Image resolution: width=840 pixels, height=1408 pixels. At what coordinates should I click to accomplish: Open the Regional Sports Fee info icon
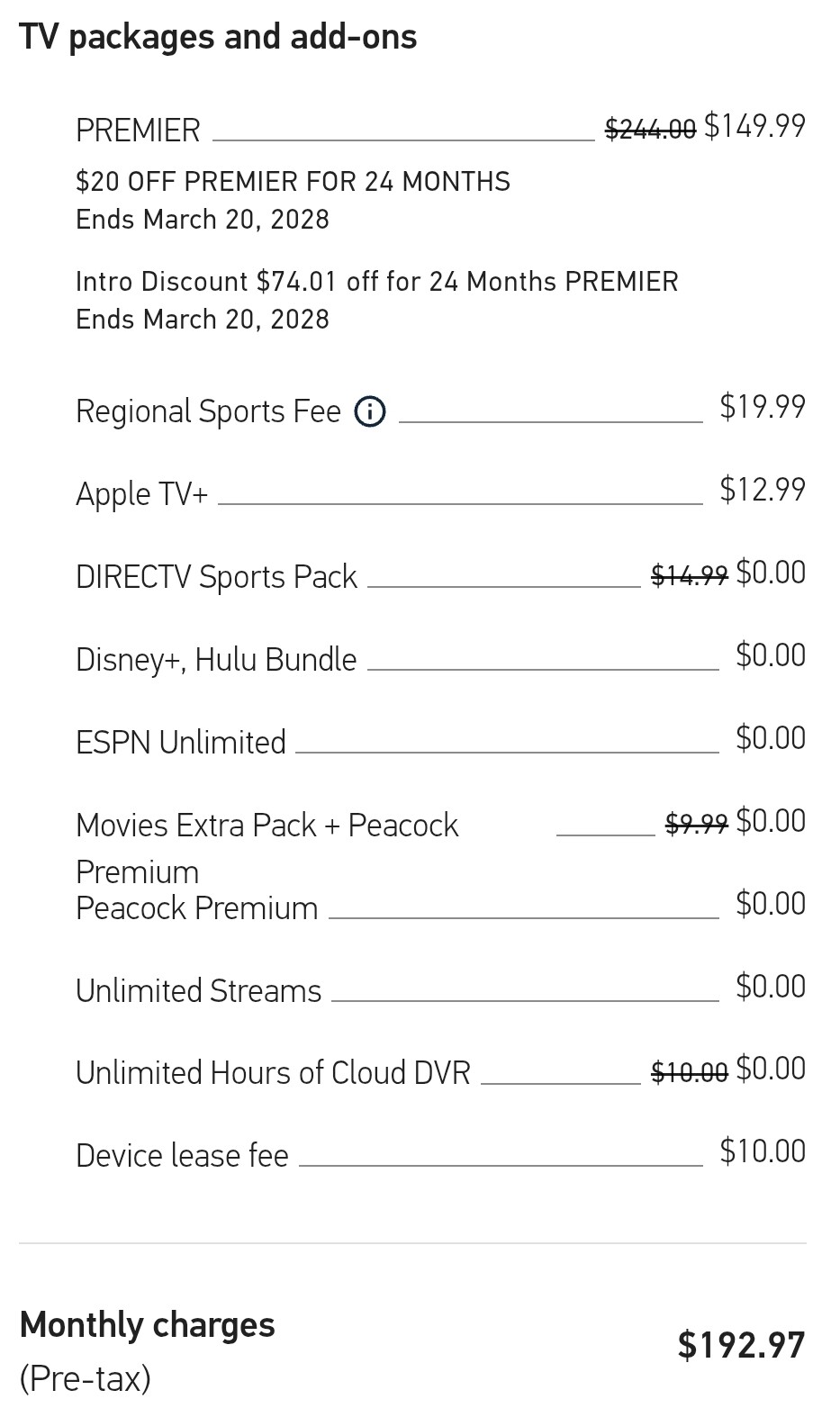(x=370, y=412)
